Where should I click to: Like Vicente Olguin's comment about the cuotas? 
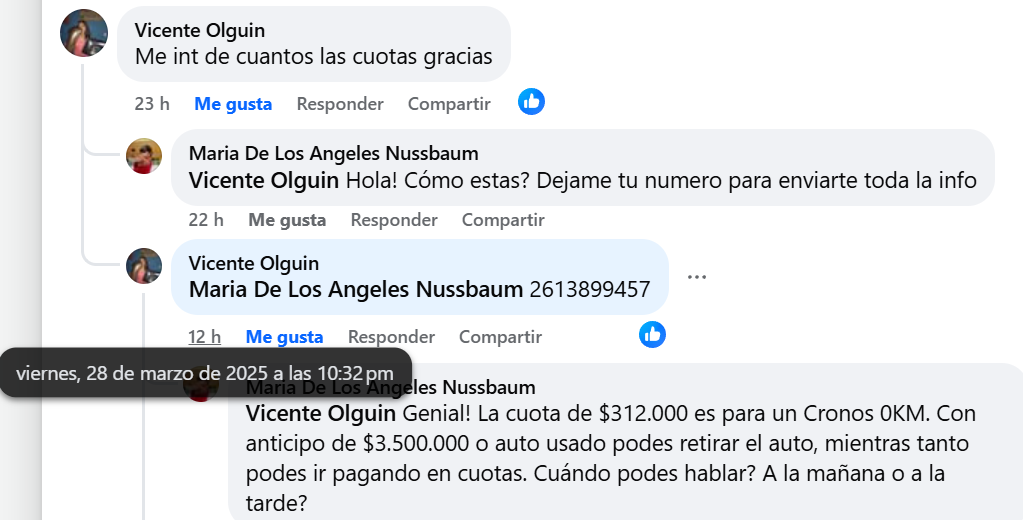[233, 104]
